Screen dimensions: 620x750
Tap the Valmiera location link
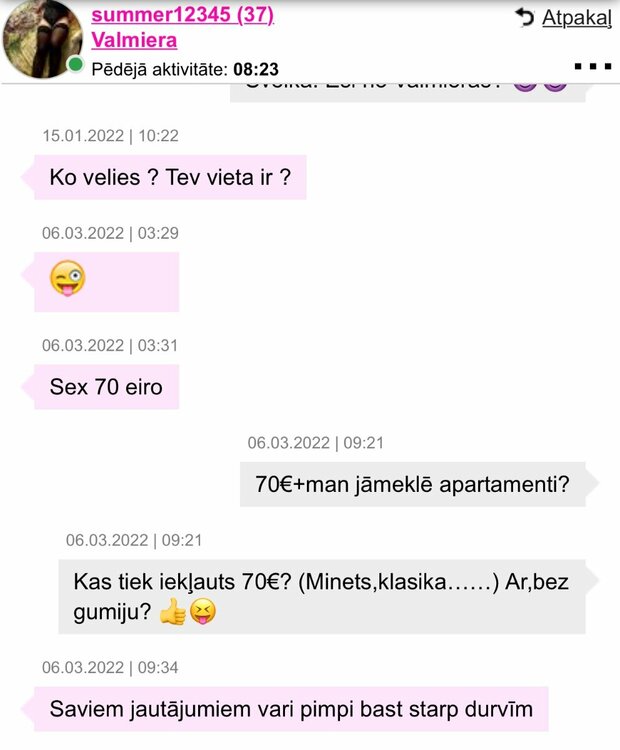tap(134, 41)
